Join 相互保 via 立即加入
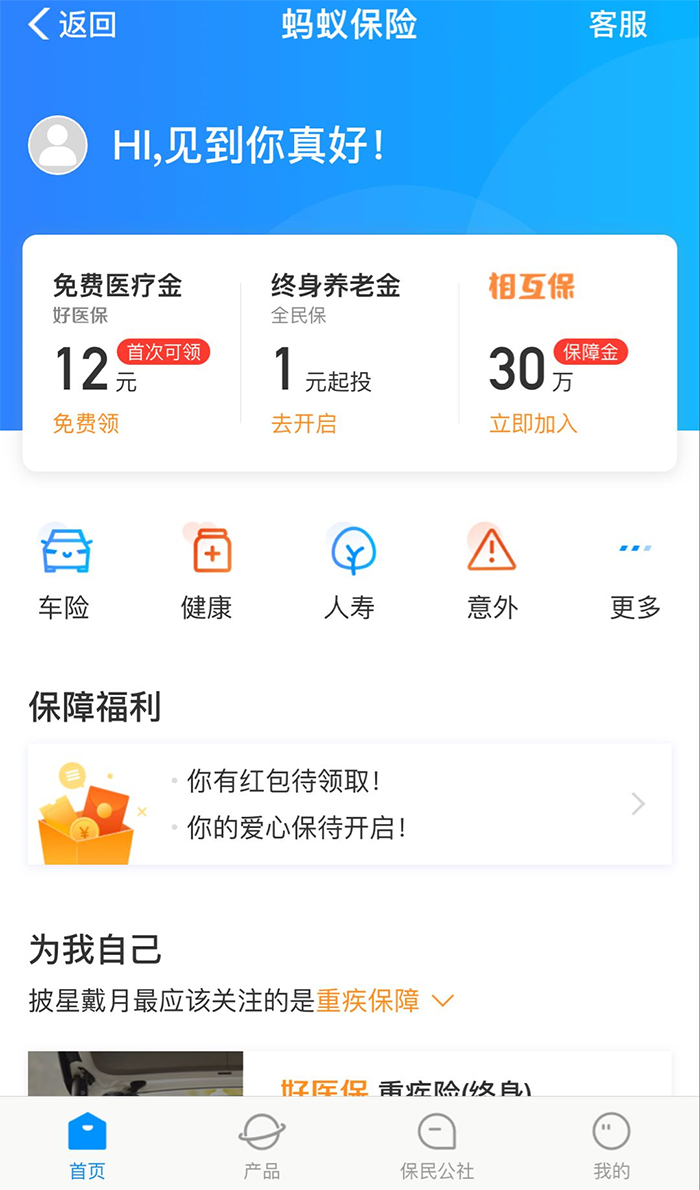This screenshot has width=700, height=1190. tap(533, 424)
